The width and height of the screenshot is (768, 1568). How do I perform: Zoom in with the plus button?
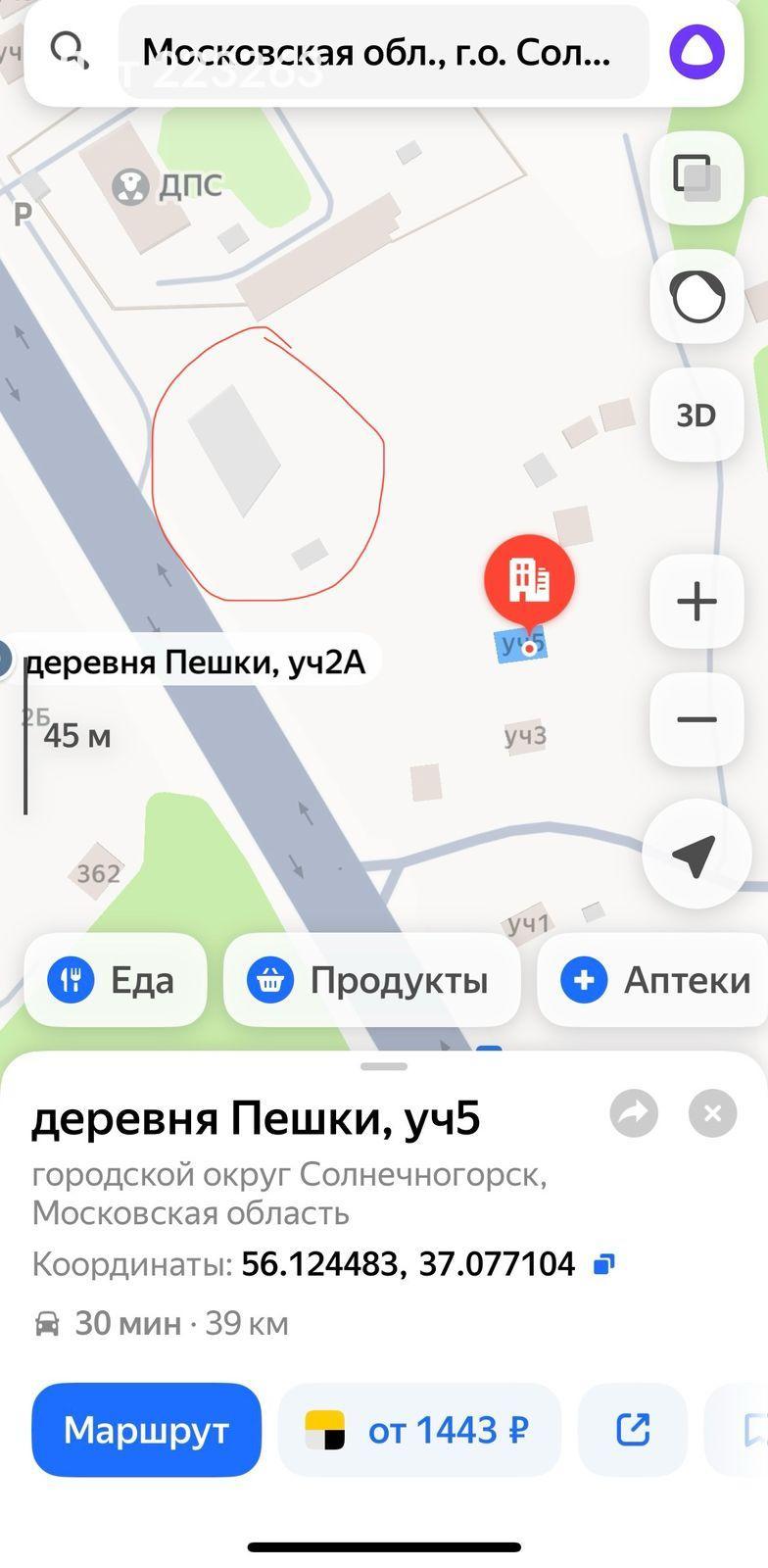pyautogui.click(x=696, y=601)
